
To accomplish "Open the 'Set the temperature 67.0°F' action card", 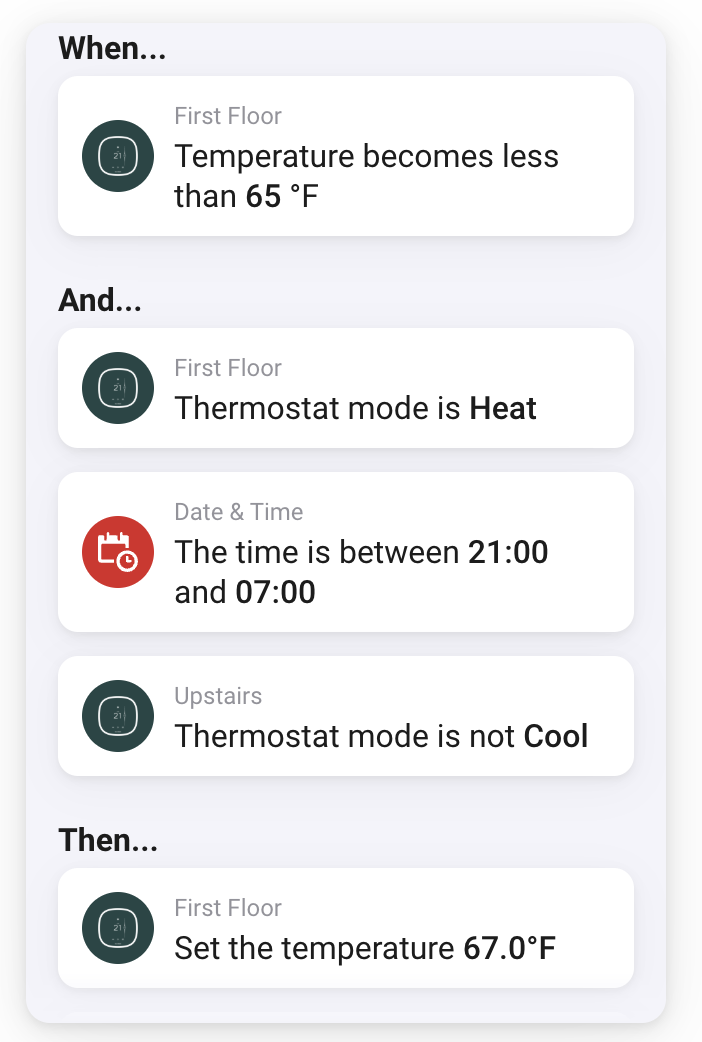I will (346, 929).
